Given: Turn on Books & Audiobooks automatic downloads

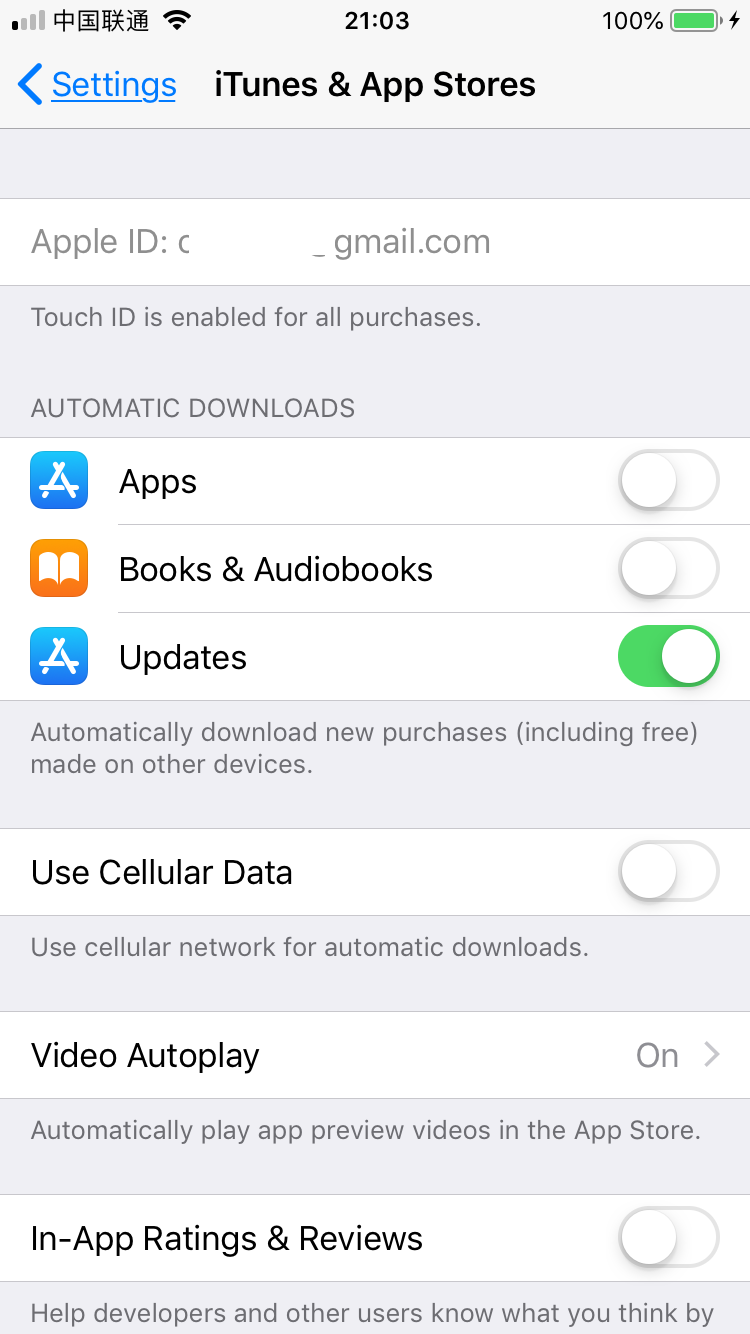Looking at the screenshot, I should click(668, 569).
